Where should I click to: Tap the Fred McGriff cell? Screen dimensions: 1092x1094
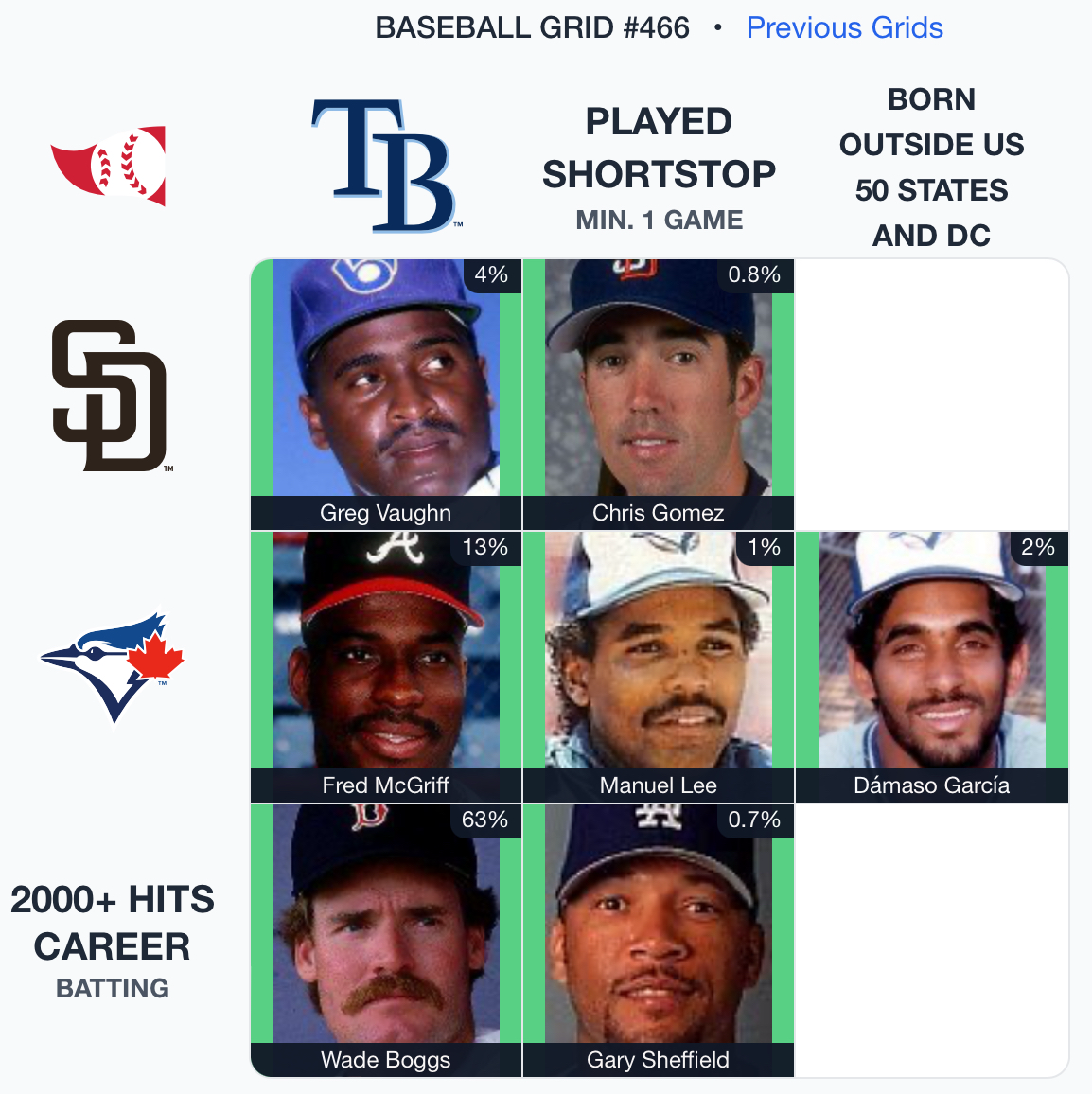[x=386, y=667]
